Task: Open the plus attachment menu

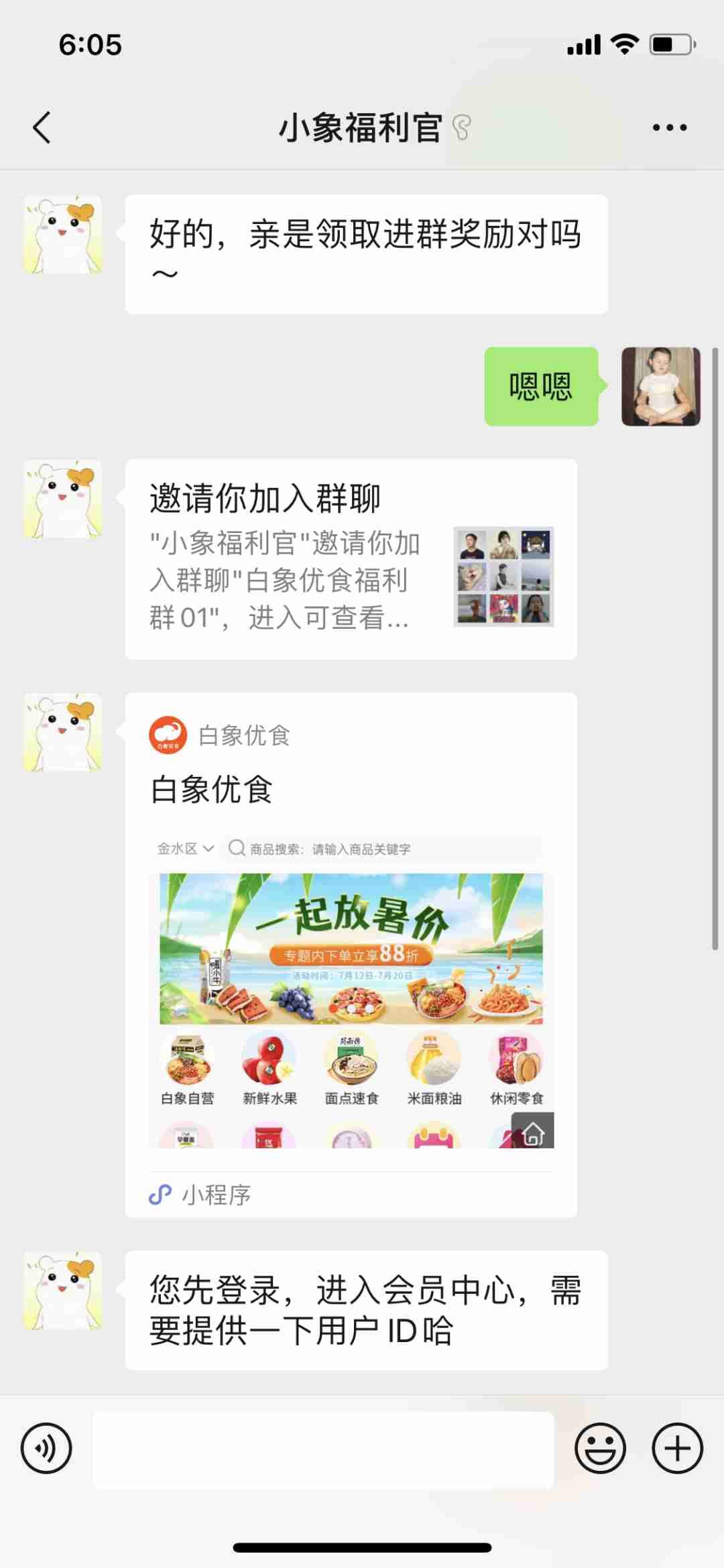Action: [677, 1448]
